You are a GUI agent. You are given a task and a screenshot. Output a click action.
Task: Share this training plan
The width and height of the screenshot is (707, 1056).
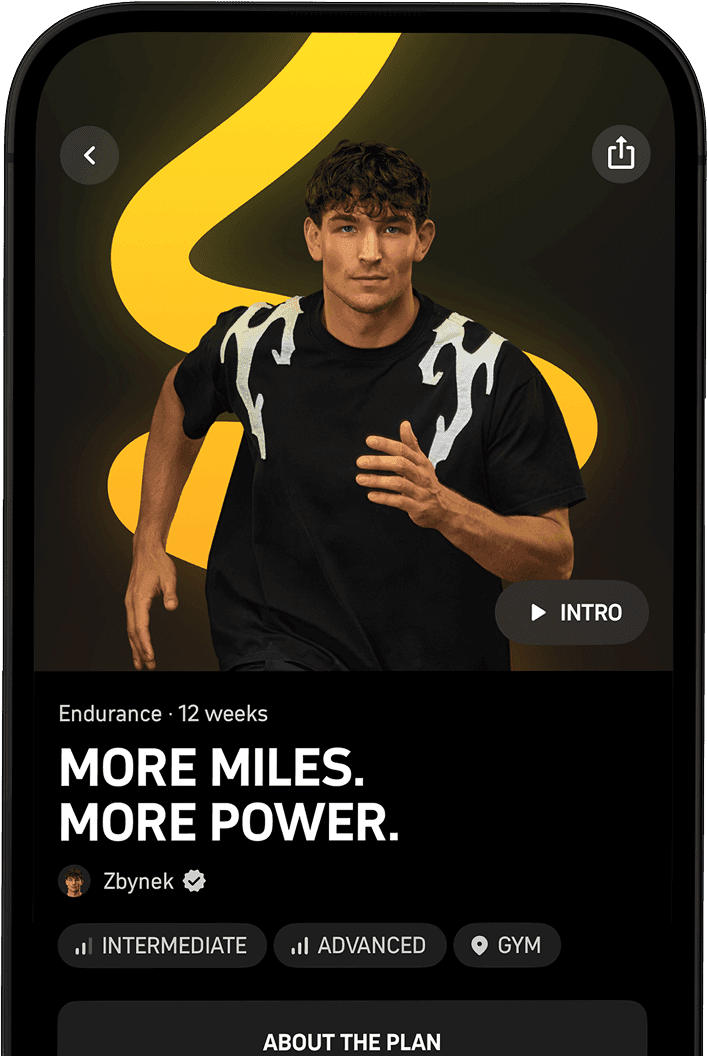(620, 154)
